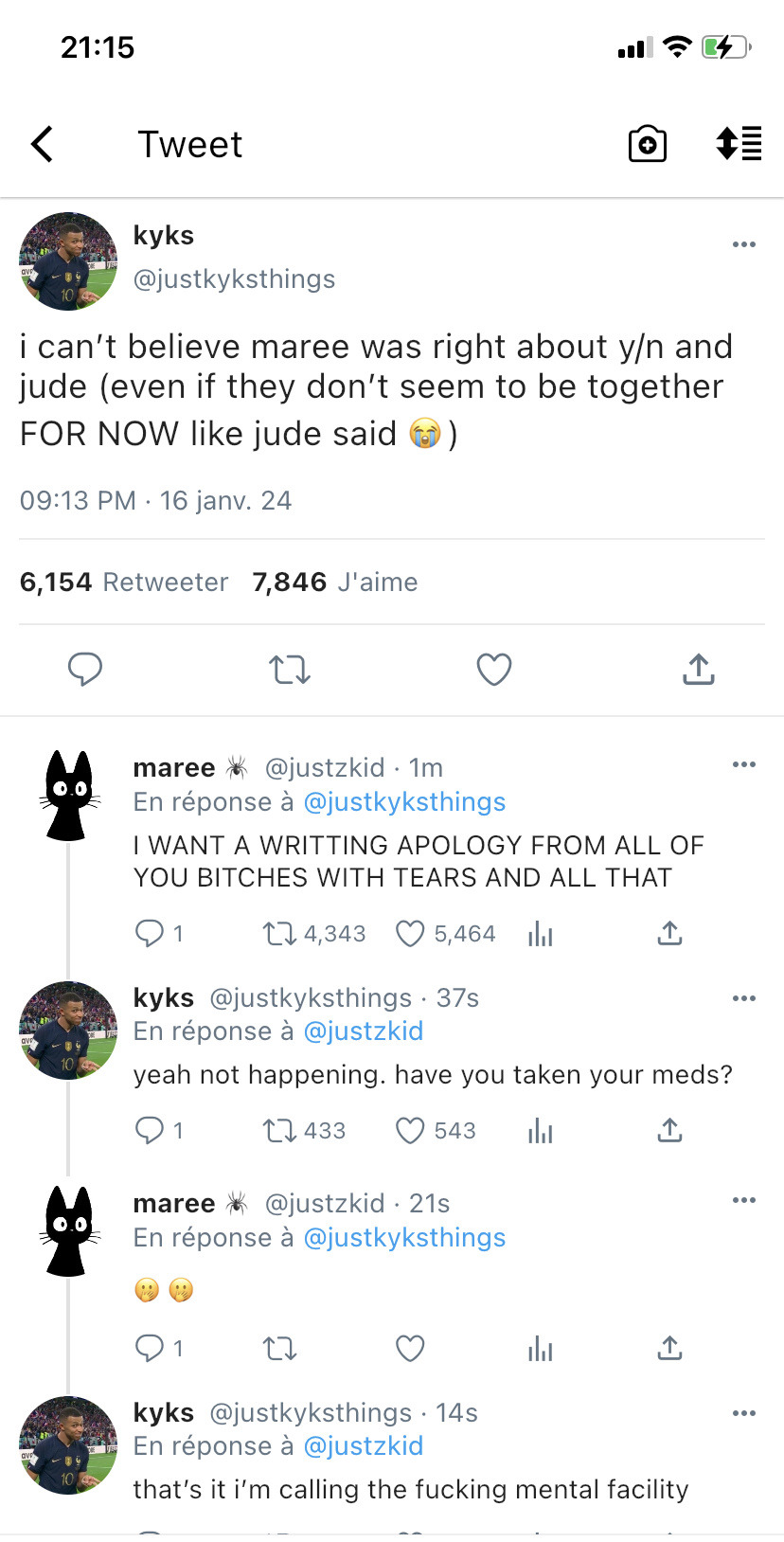Like kyks' 'have you taken your meds' reply
The height and width of the screenshot is (1542, 784).
click(x=410, y=1130)
